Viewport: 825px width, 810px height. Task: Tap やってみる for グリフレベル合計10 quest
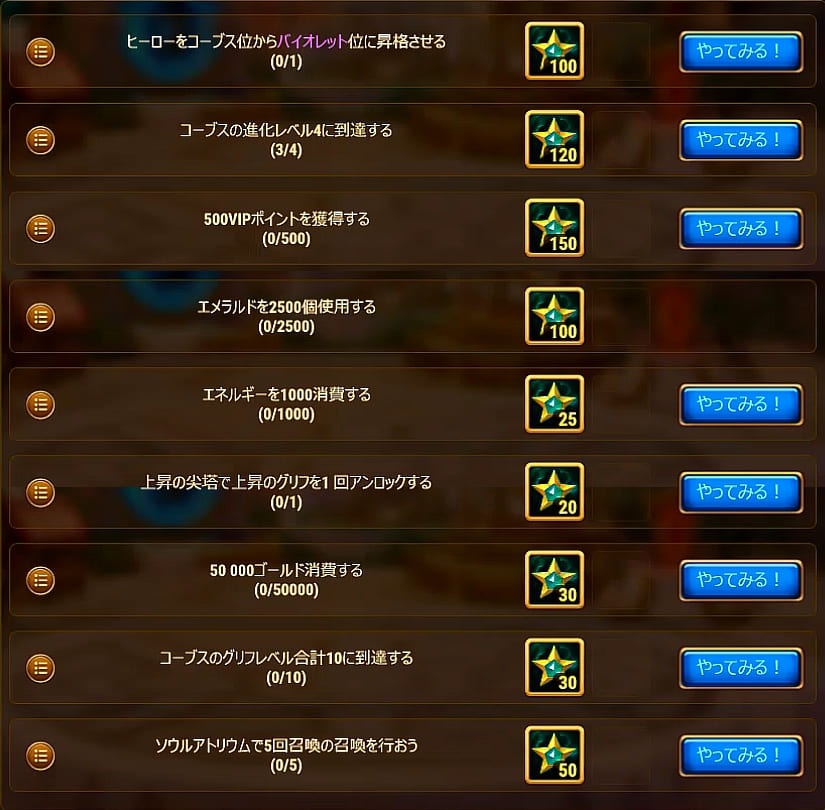point(741,667)
